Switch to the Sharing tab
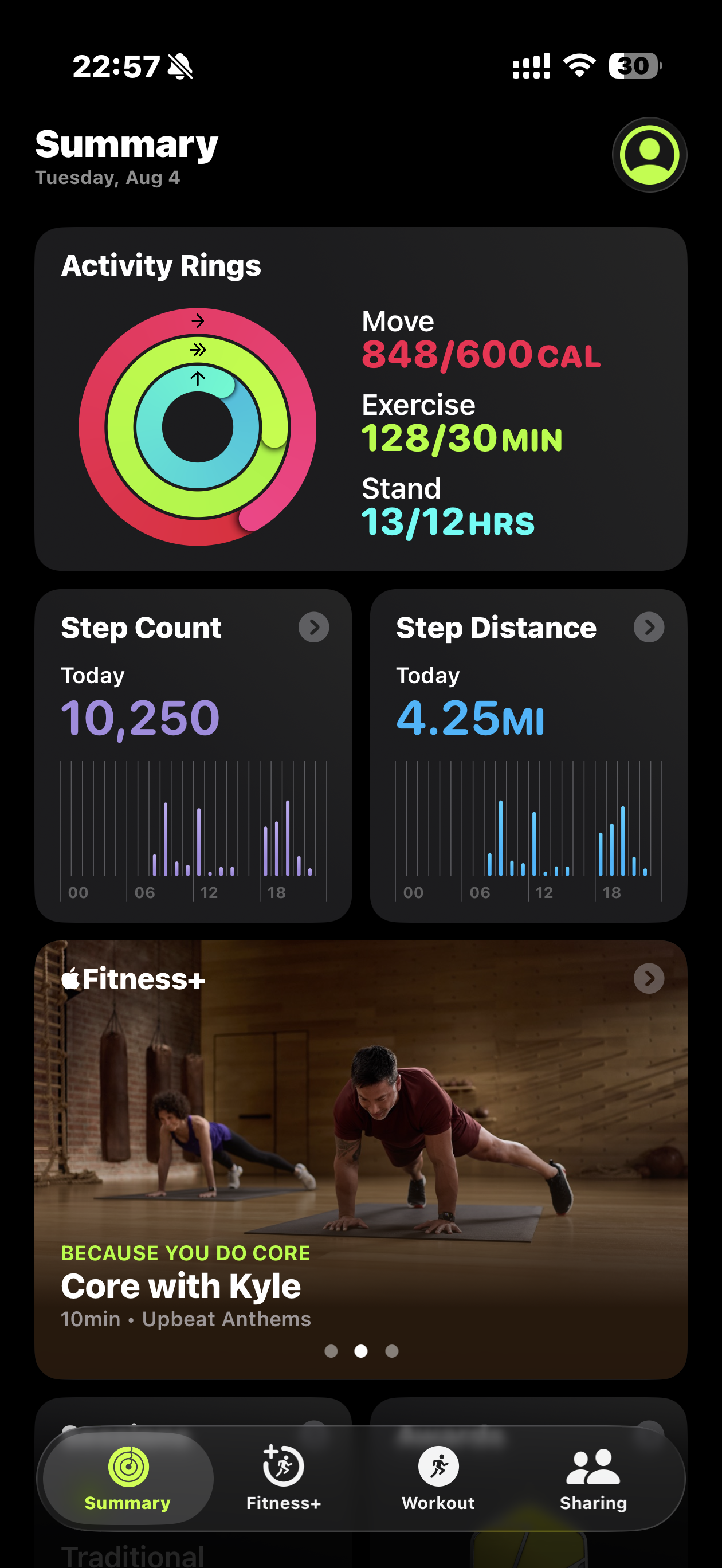 tap(593, 1478)
